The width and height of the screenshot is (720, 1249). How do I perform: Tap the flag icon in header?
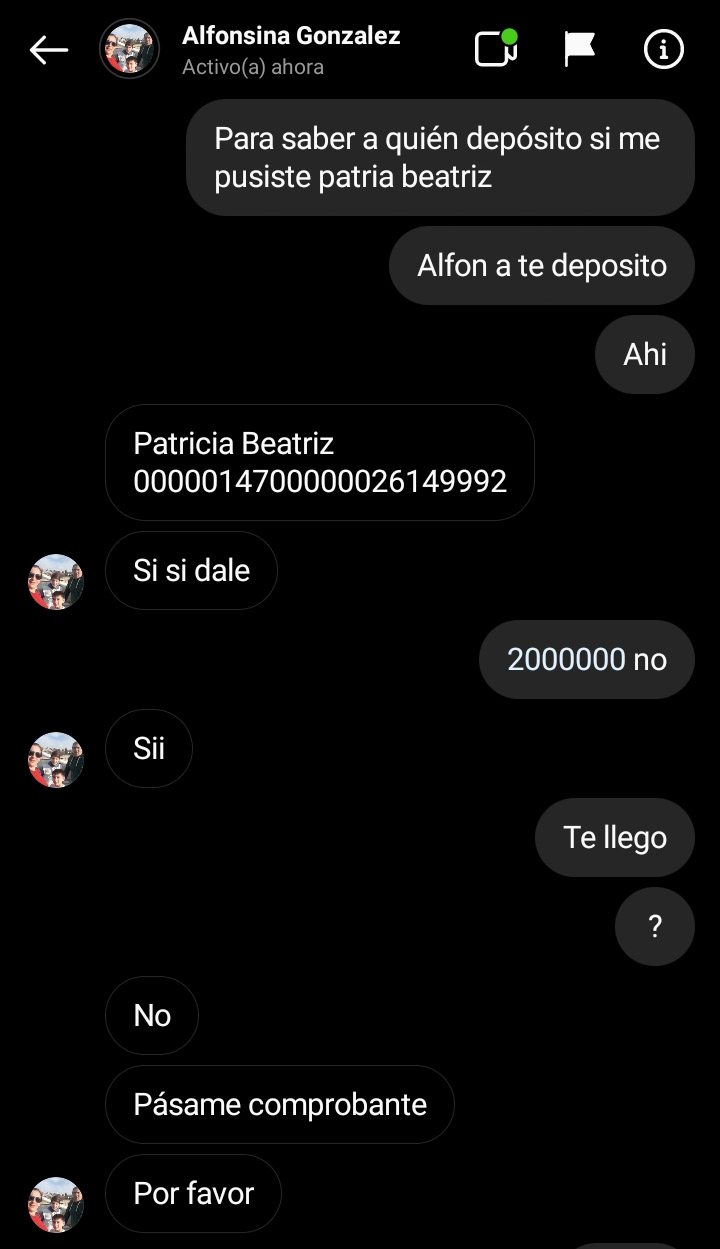[580, 49]
